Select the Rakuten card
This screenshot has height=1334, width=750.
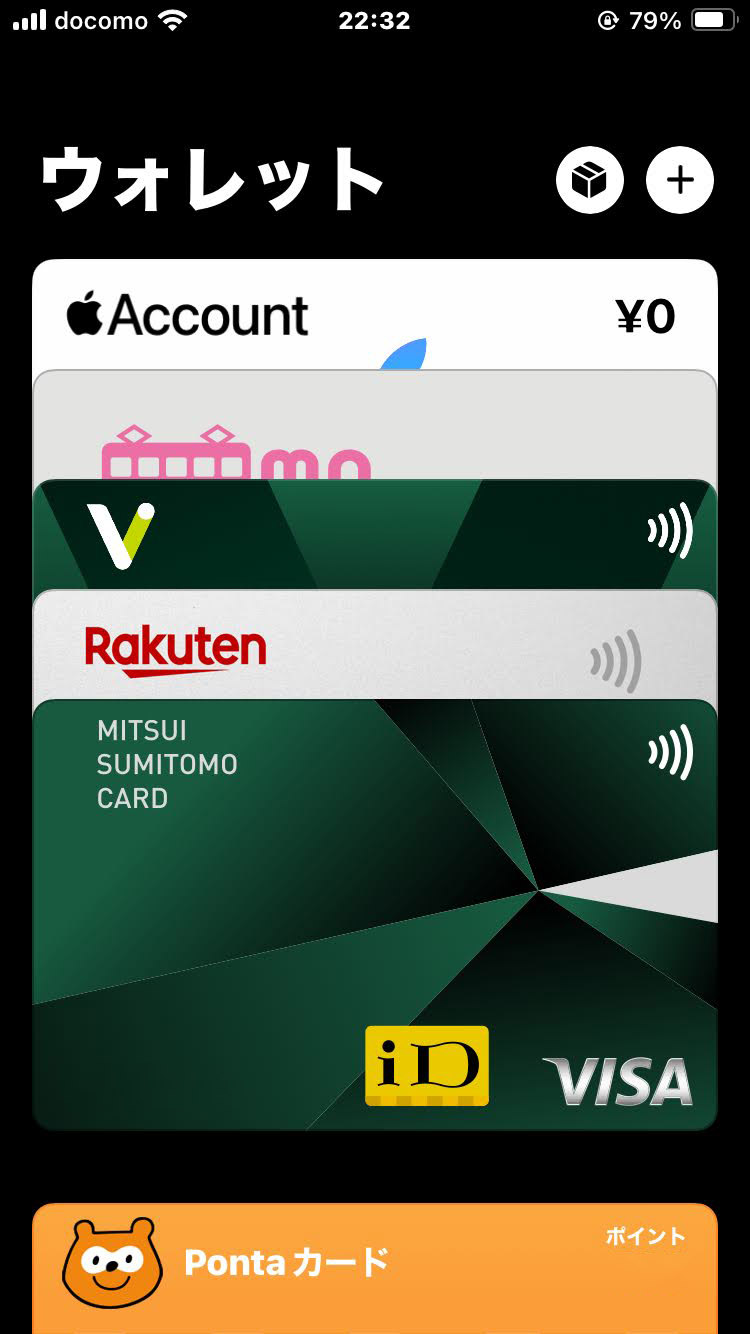tap(375, 646)
